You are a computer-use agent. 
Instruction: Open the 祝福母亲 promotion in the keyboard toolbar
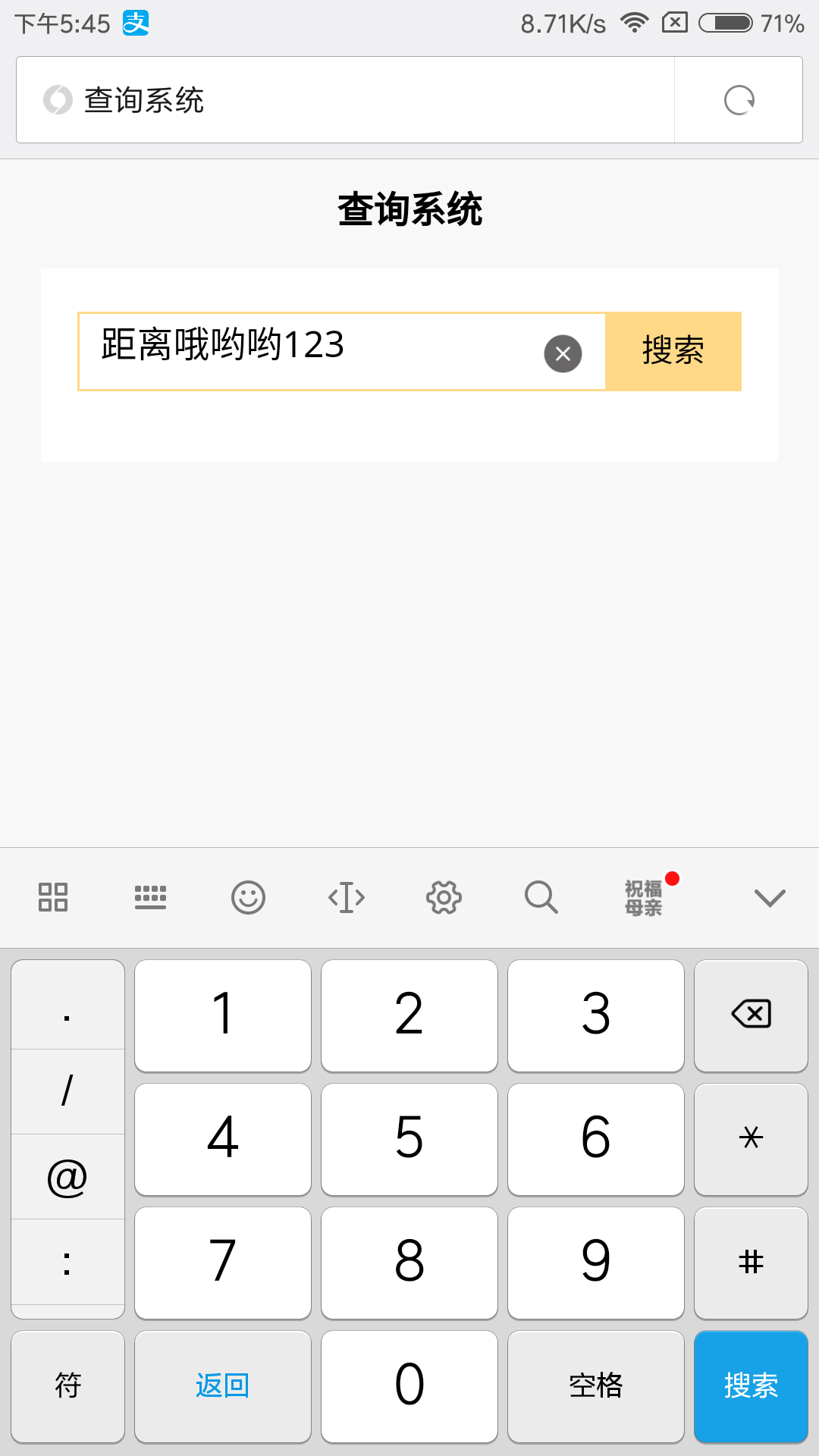(645, 897)
